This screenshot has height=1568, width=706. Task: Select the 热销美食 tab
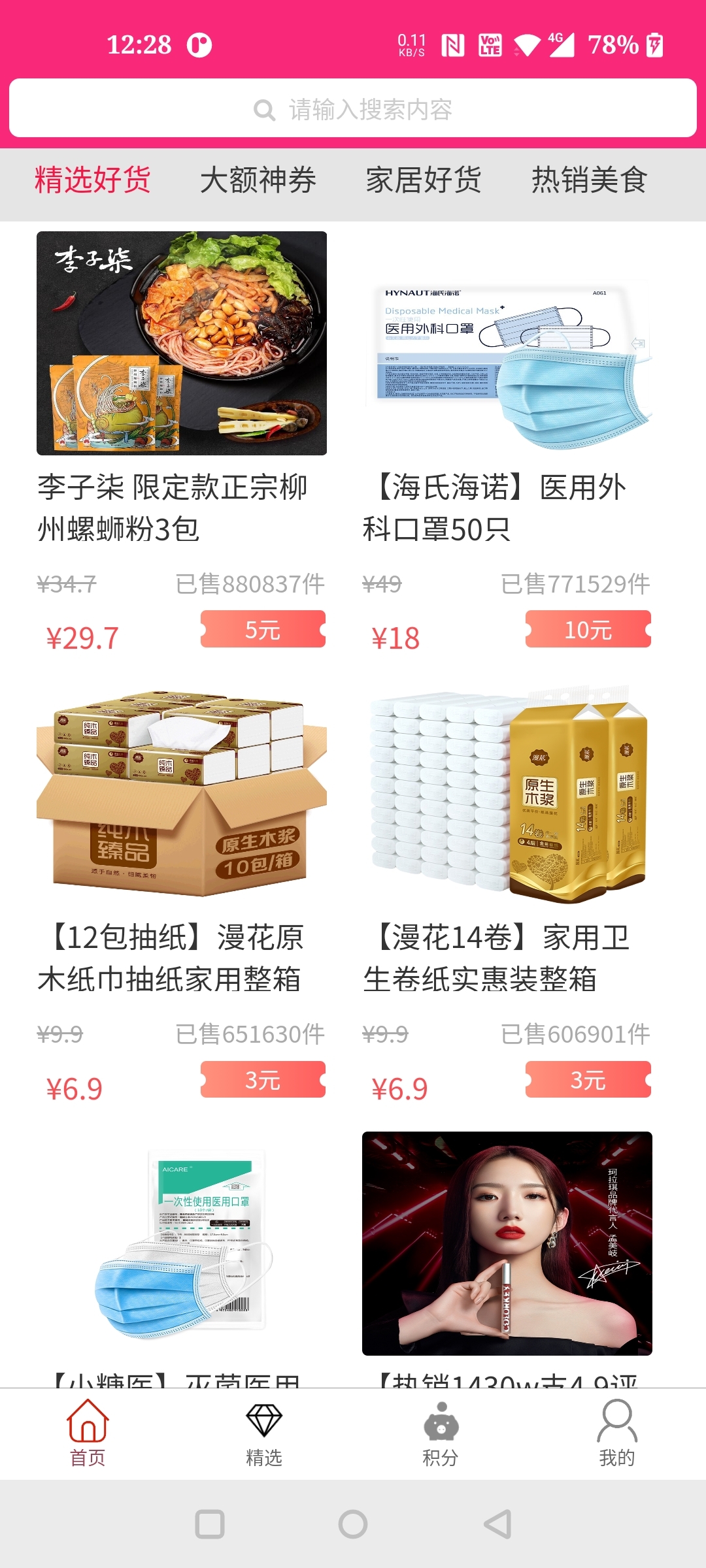(590, 182)
